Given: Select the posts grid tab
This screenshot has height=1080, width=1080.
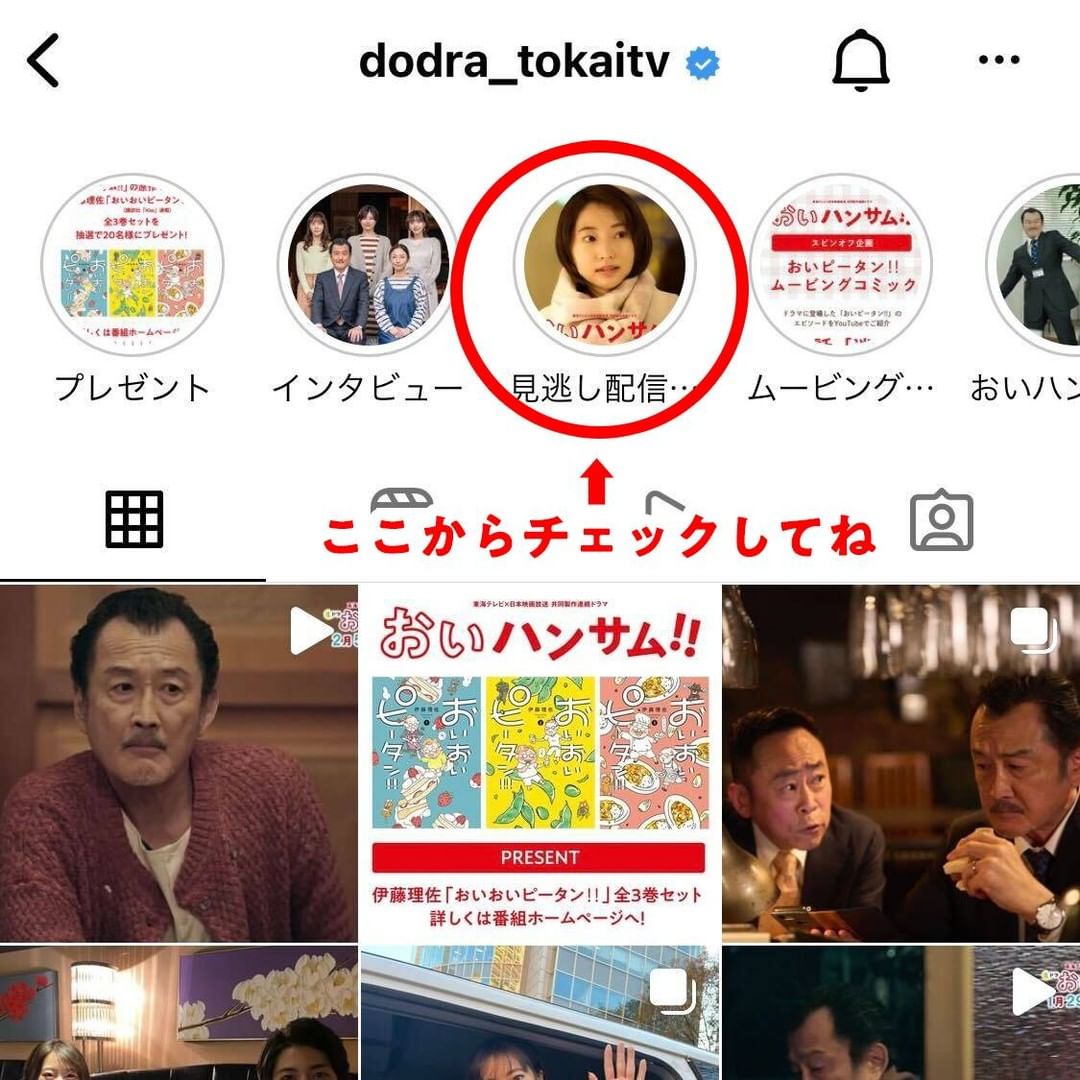Looking at the screenshot, I should 134,521.
